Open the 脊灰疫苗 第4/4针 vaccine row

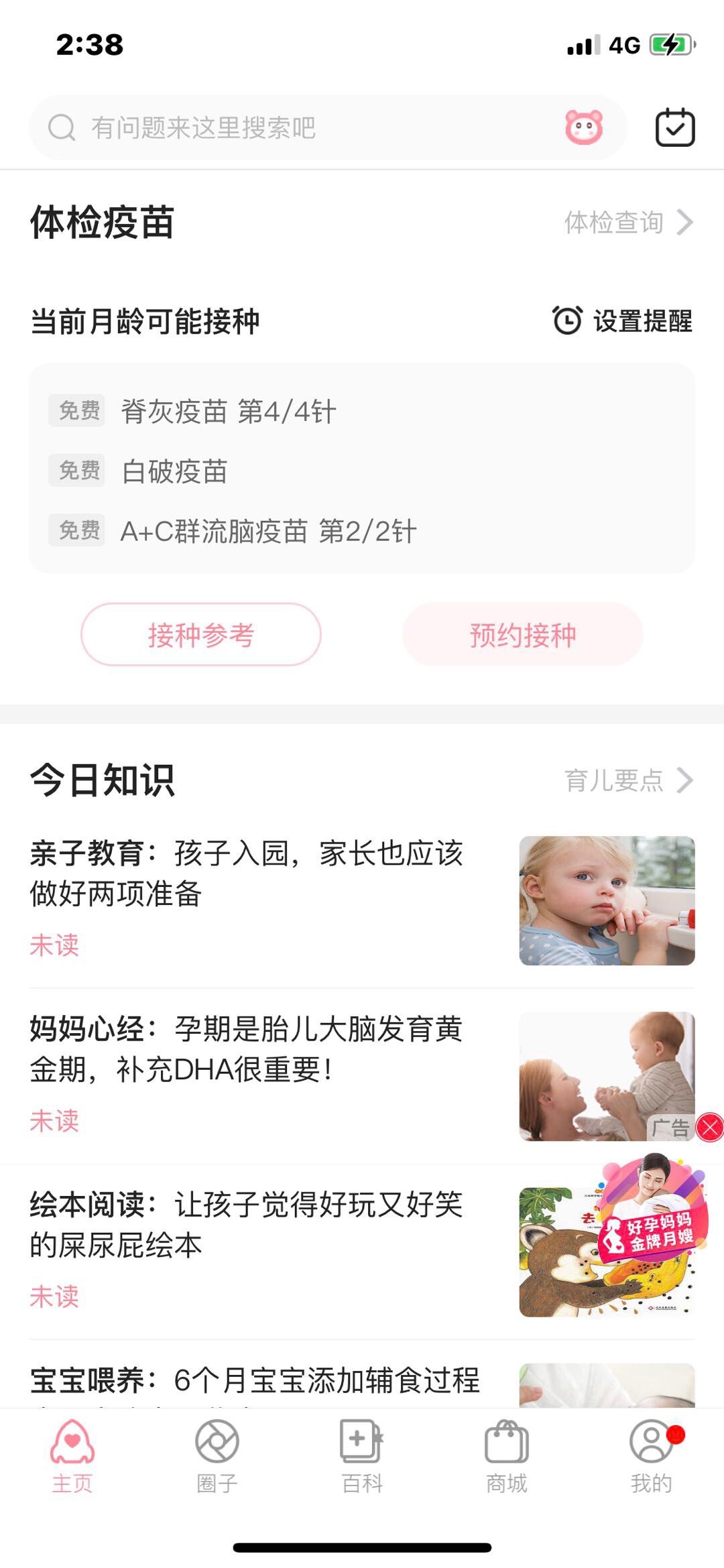pyautogui.click(x=228, y=411)
